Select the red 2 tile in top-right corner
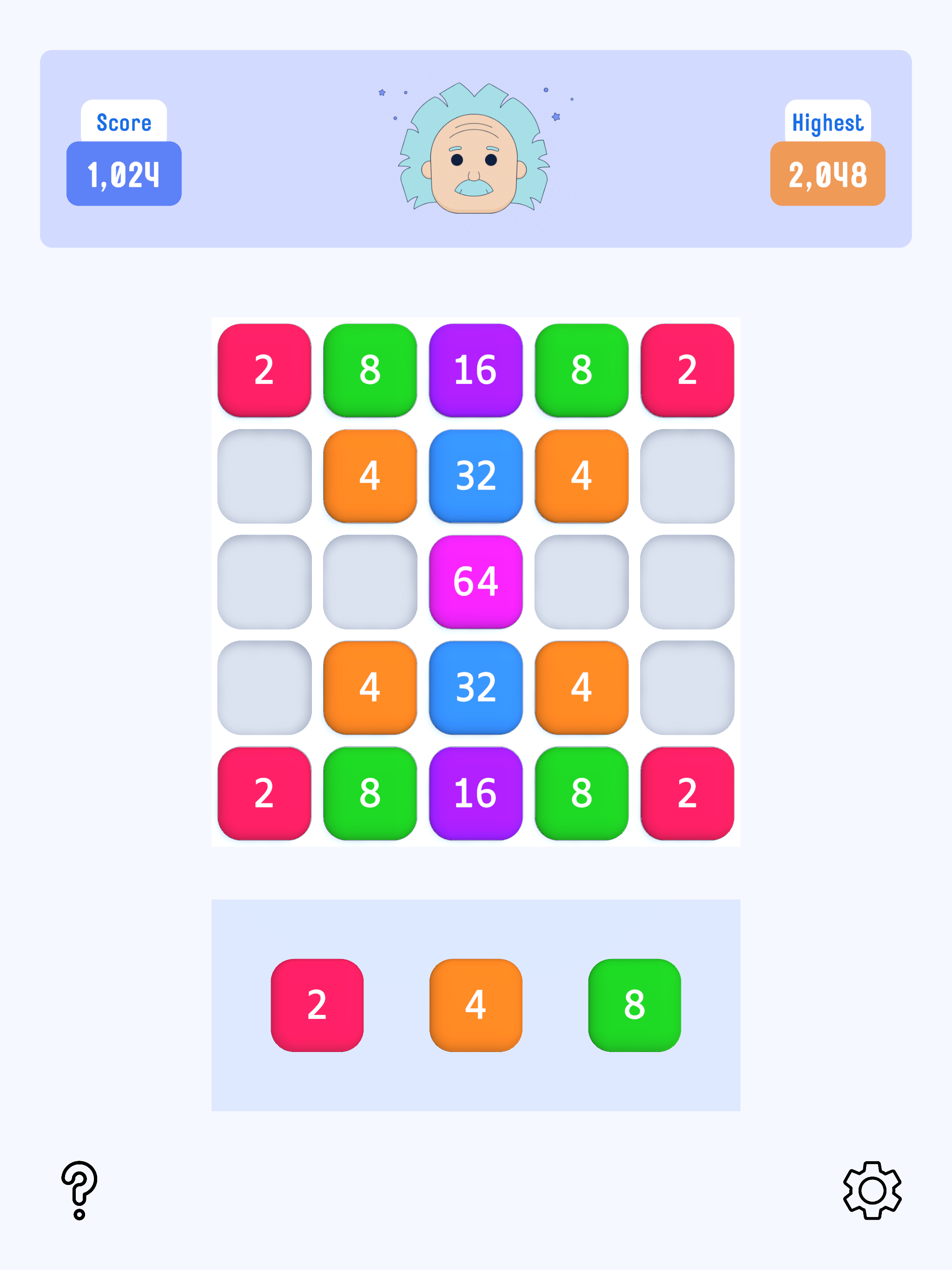 pos(687,371)
